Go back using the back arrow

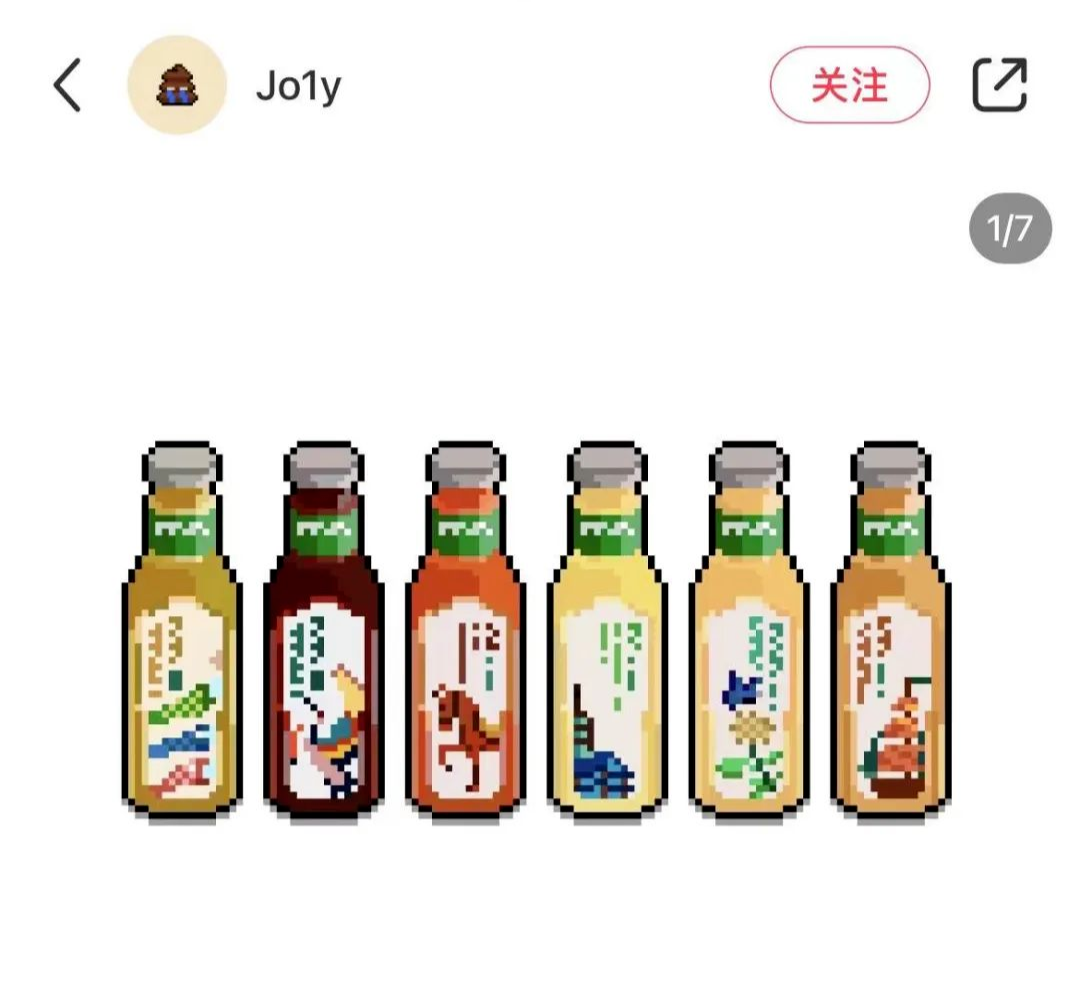coord(67,85)
